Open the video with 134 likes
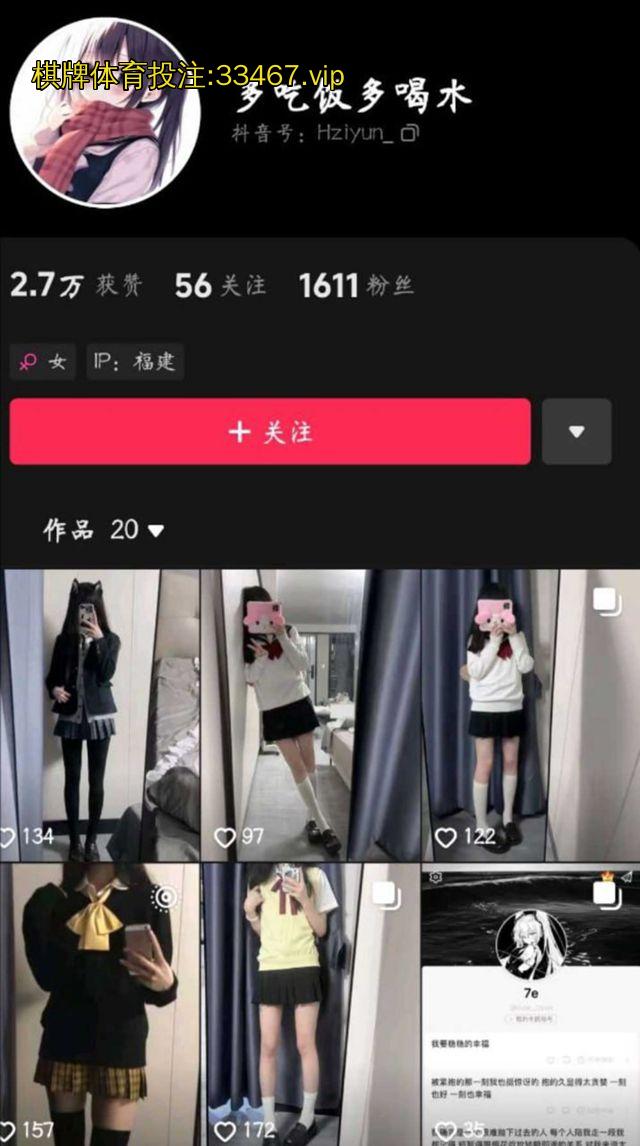Screen dimensions: 640x1146 point(100,714)
